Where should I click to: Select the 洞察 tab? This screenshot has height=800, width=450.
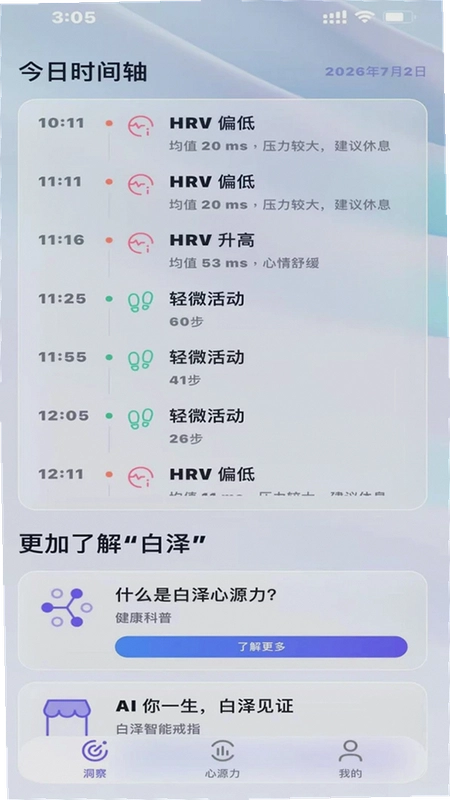95,760
